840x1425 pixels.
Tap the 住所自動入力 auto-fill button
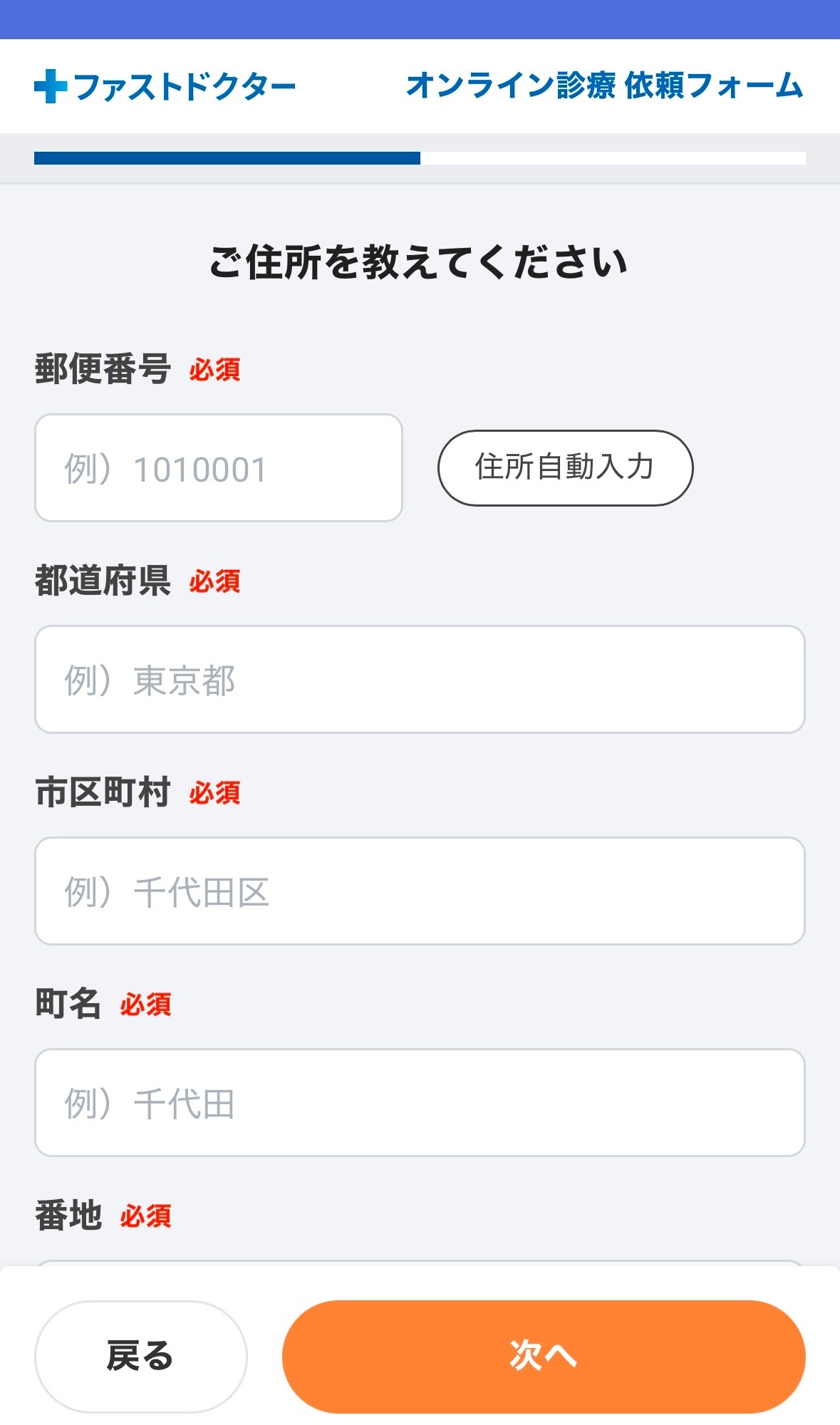pos(565,467)
